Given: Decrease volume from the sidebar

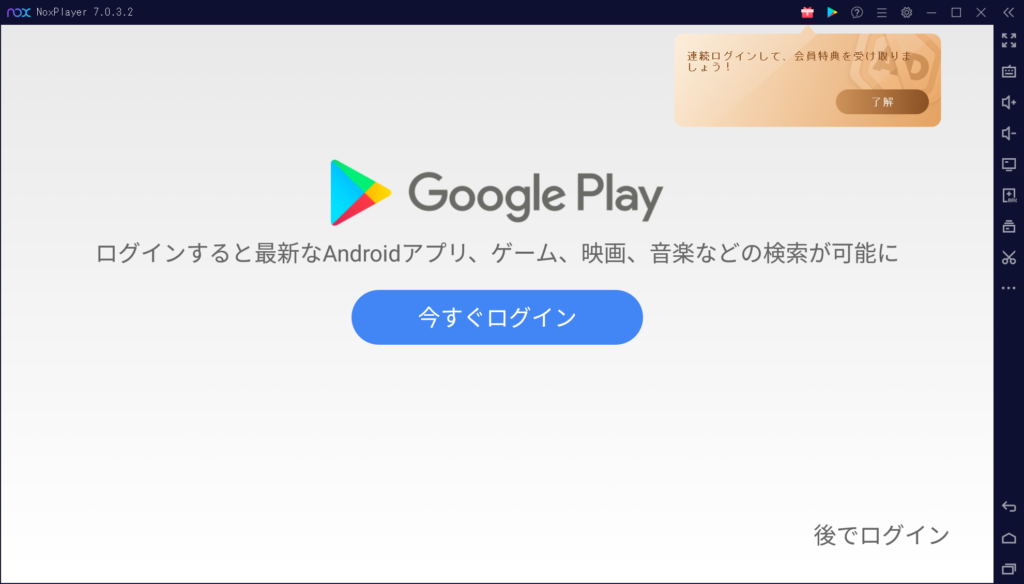Looking at the screenshot, I should [x=1008, y=133].
